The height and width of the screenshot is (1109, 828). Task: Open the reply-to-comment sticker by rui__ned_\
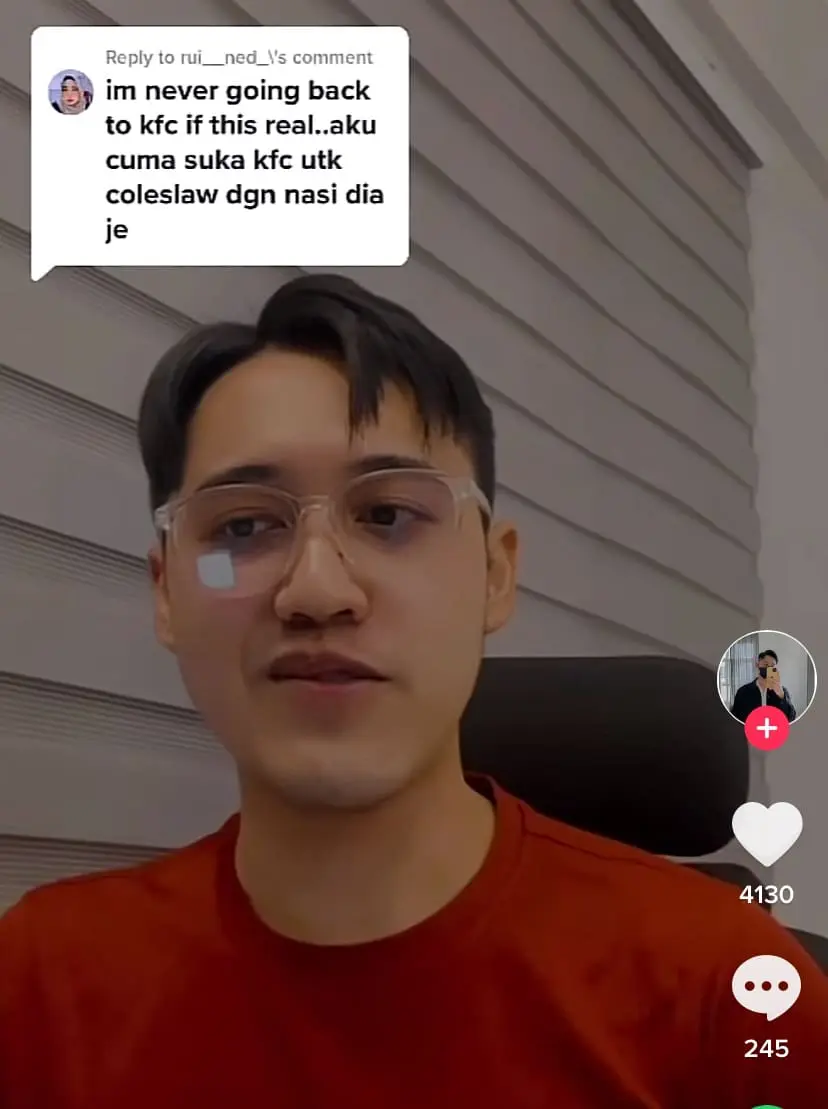pos(220,148)
